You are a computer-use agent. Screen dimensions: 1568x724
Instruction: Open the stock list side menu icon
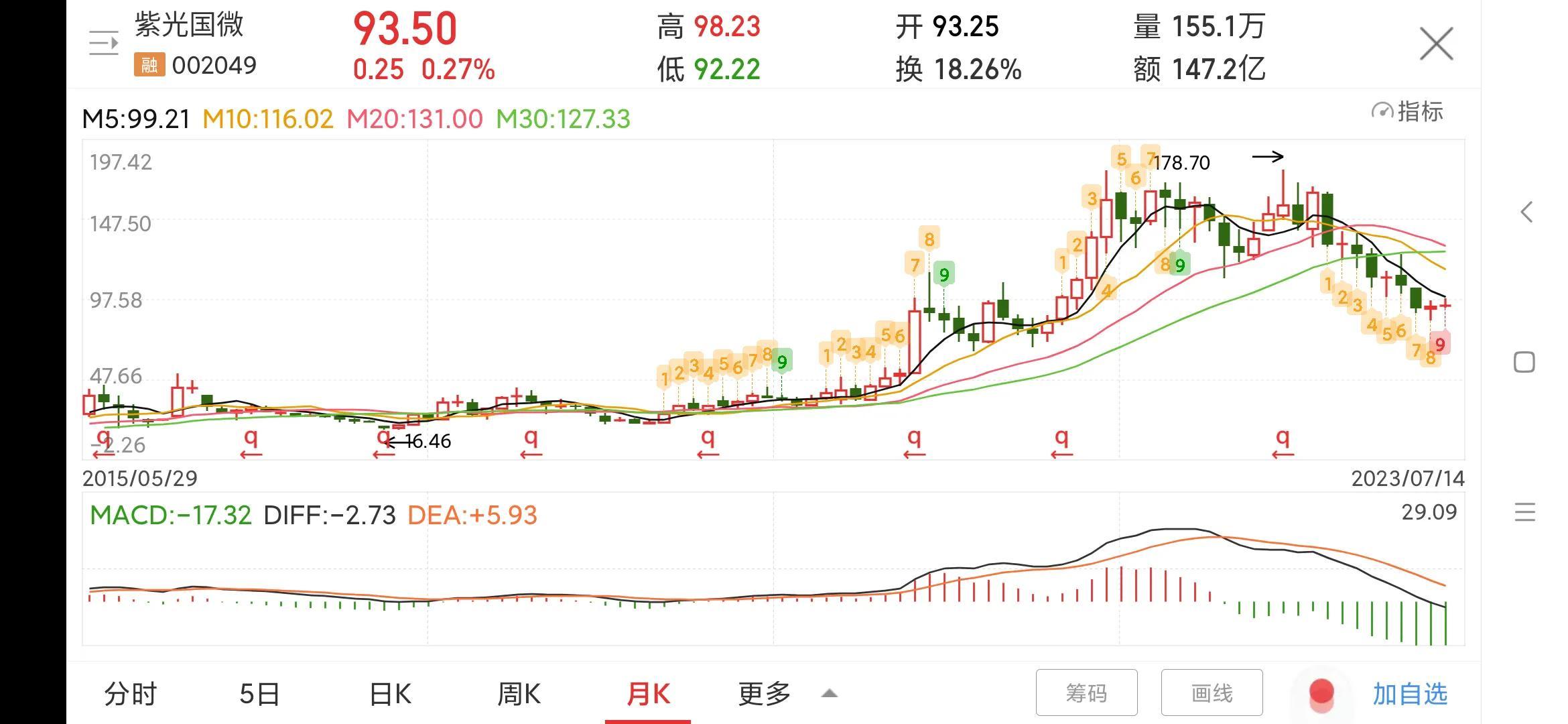104,44
